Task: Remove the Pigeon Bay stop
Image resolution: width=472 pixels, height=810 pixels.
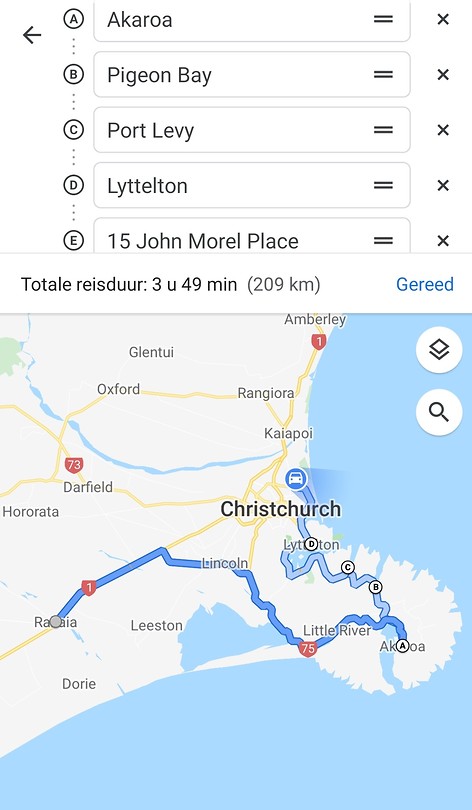Action: click(443, 75)
